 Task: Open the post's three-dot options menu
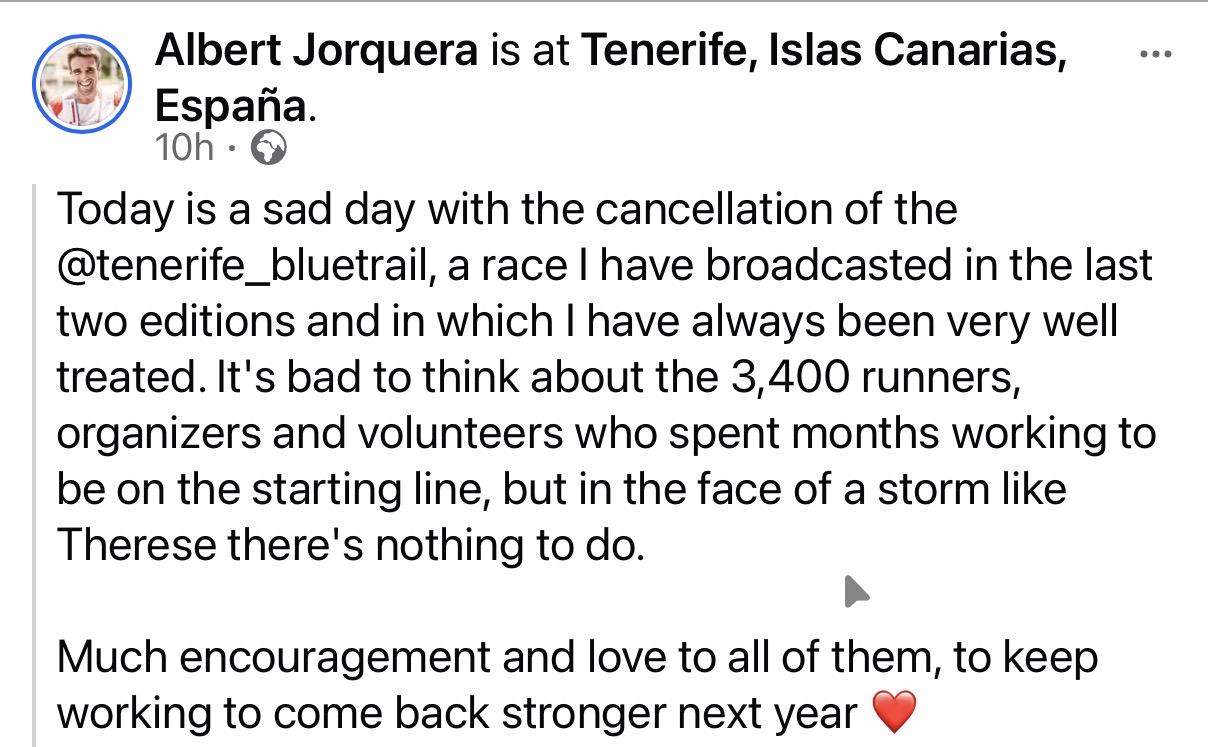point(1155,54)
